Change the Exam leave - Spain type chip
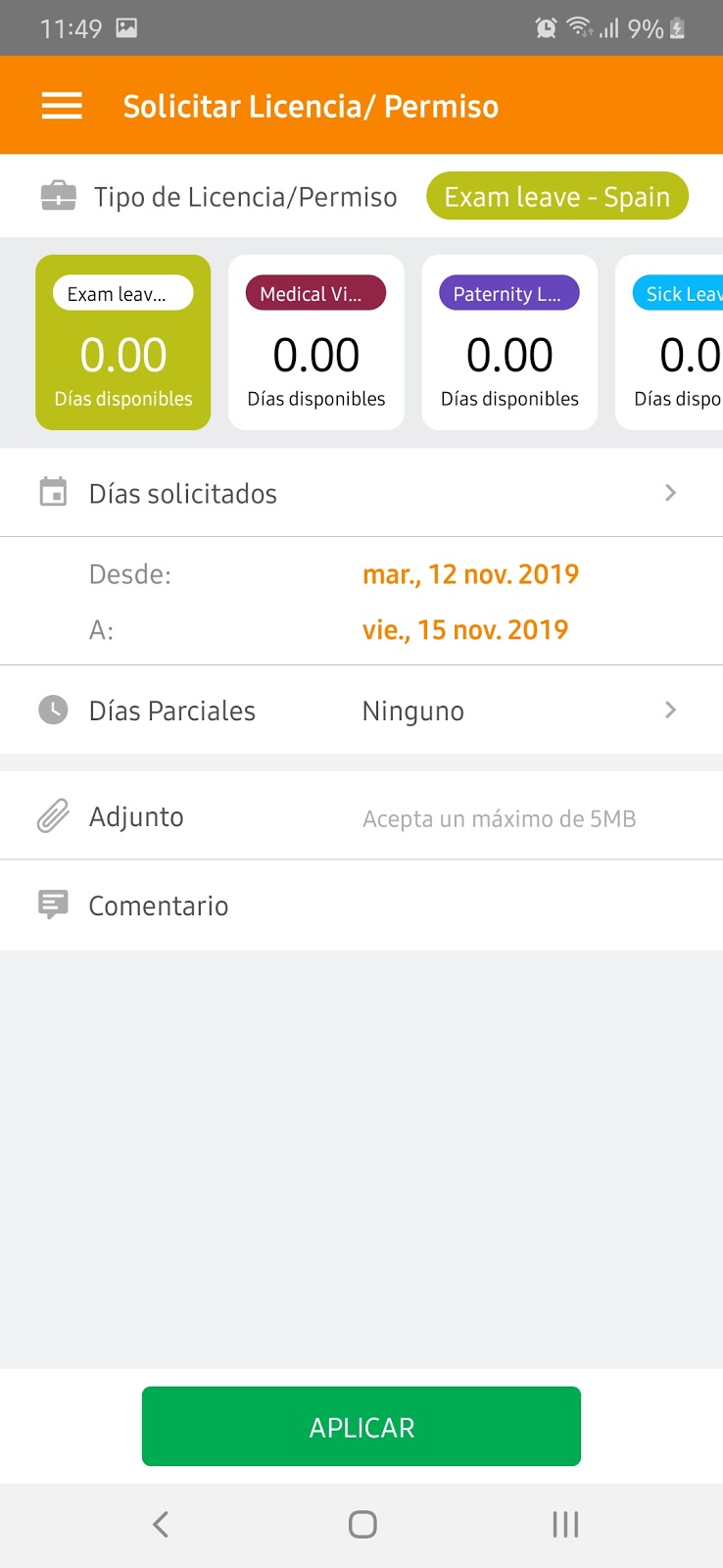This screenshot has height=1568, width=723. 556,197
